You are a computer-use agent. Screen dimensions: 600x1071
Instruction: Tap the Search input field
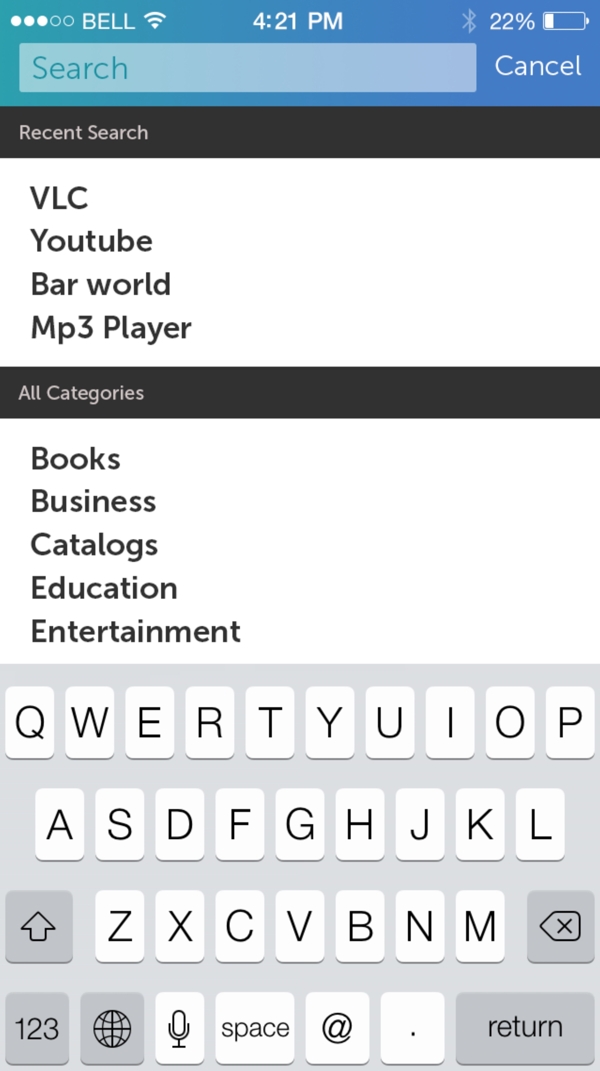(x=247, y=68)
